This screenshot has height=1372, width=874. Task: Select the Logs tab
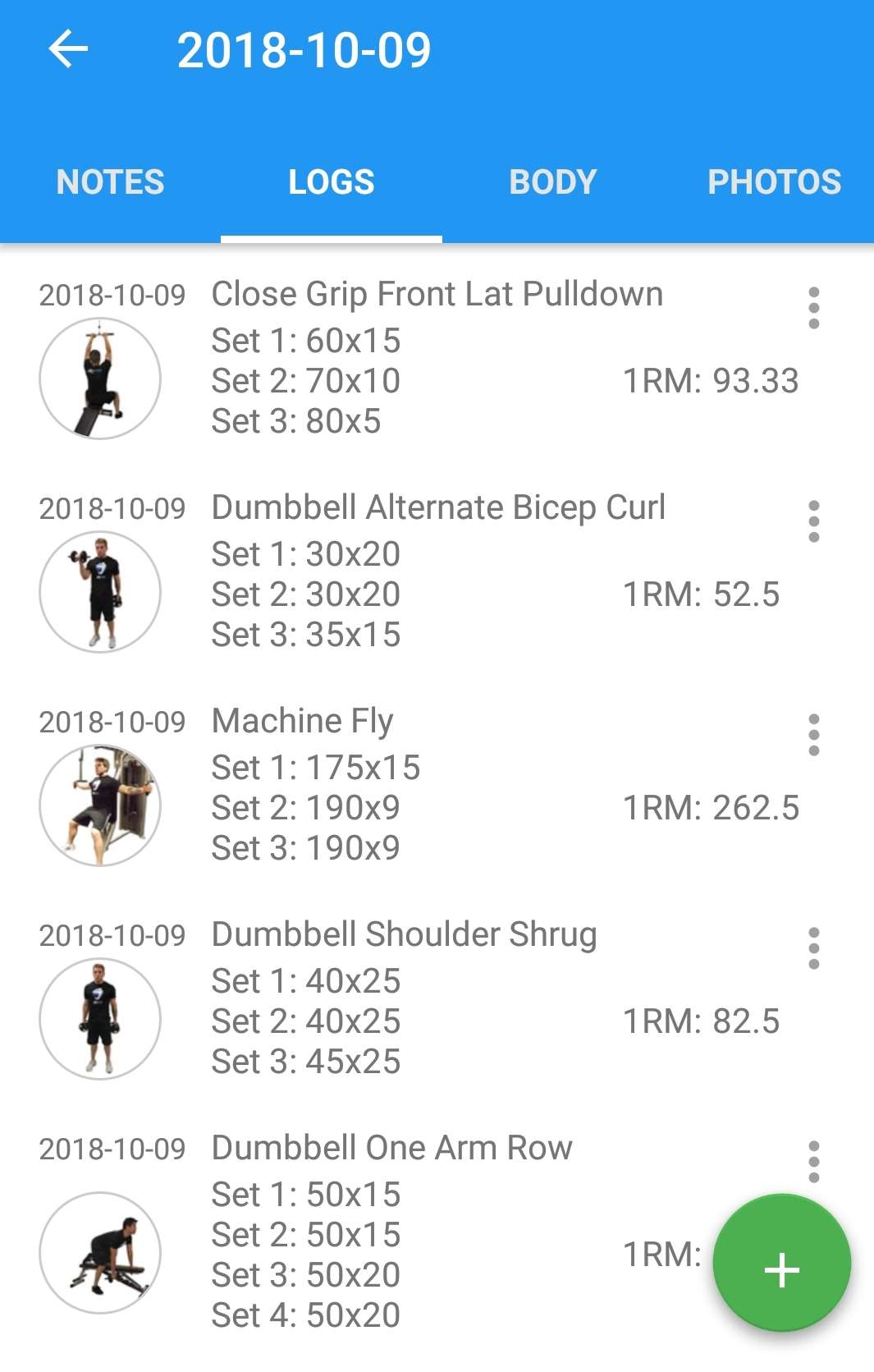tap(332, 182)
